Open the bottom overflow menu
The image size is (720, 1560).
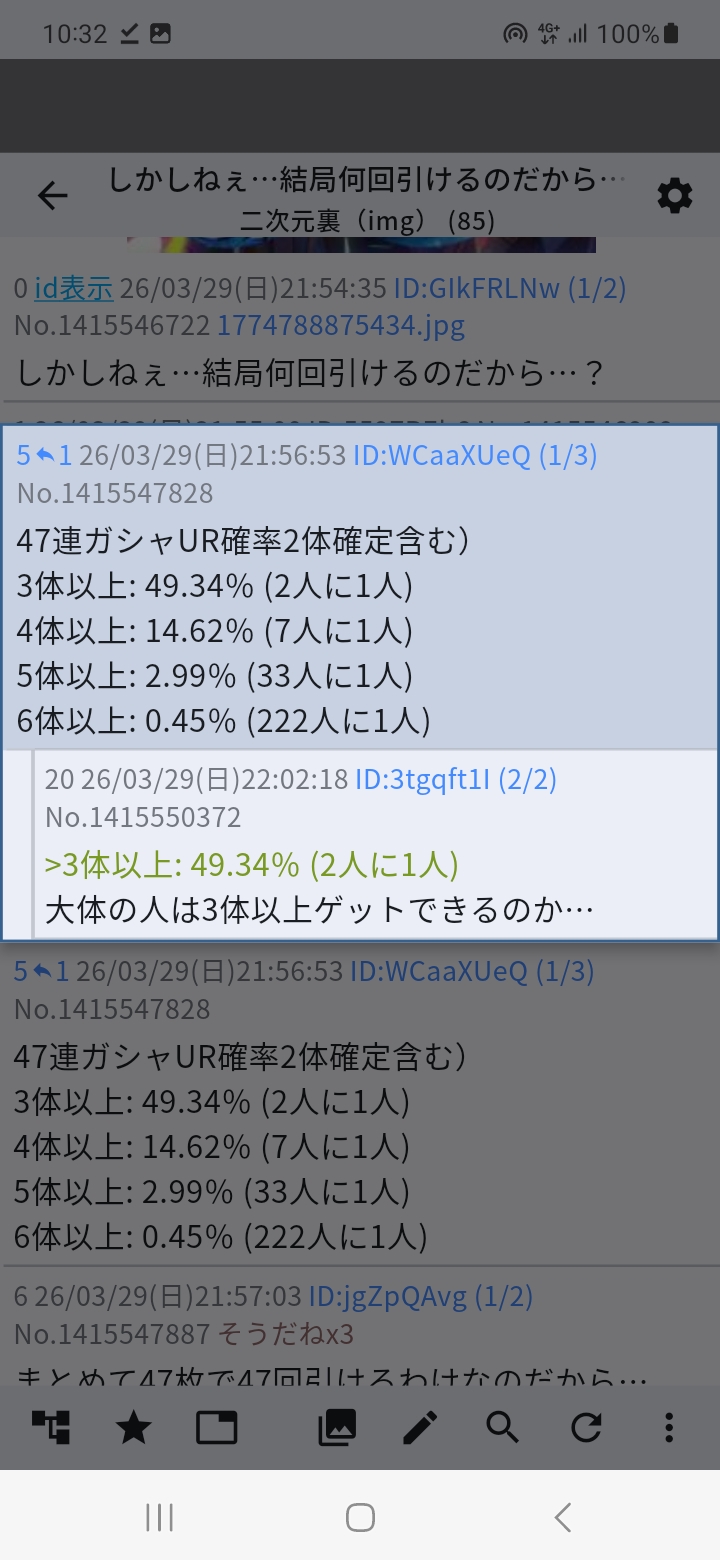coord(669,1427)
